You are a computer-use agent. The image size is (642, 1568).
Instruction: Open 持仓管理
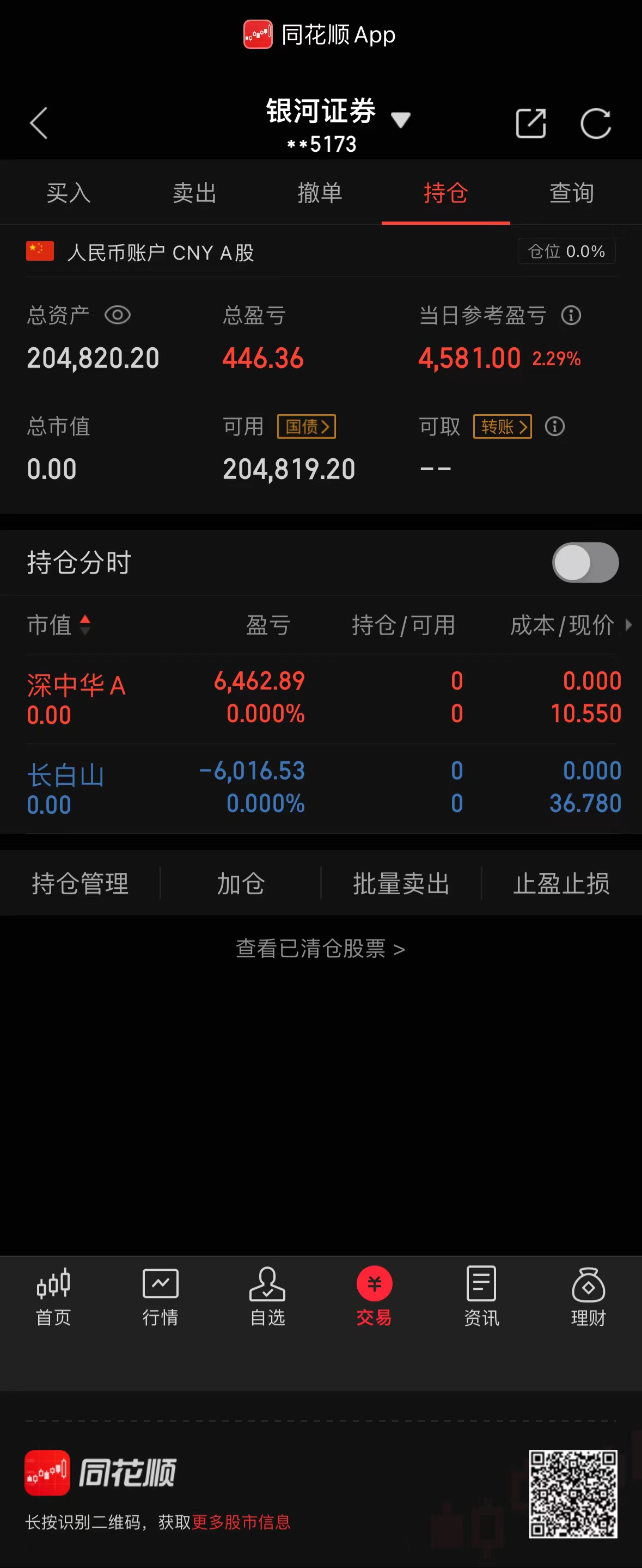pyautogui.click(x=81, y=883)
